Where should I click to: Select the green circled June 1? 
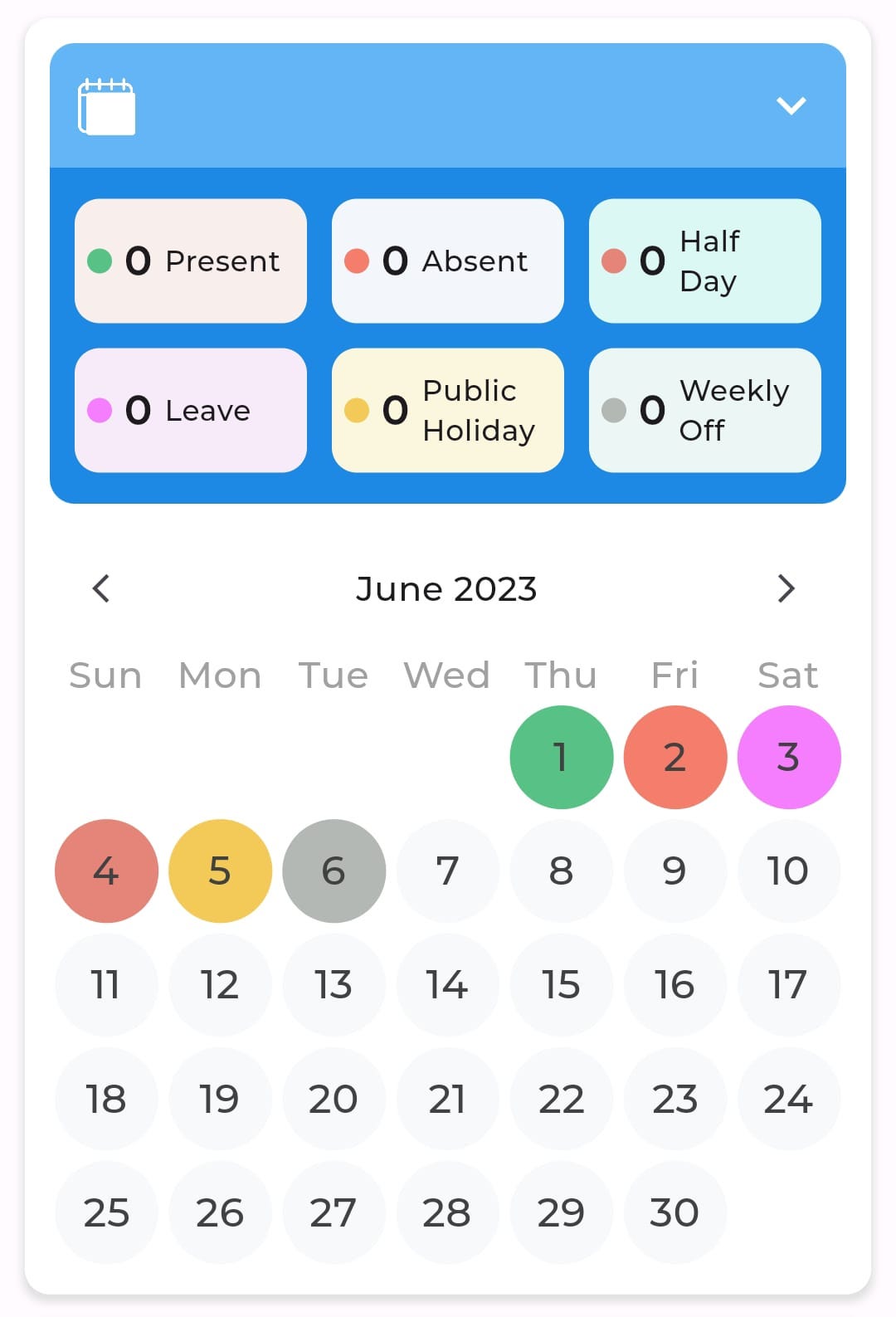tap(562, 756)
